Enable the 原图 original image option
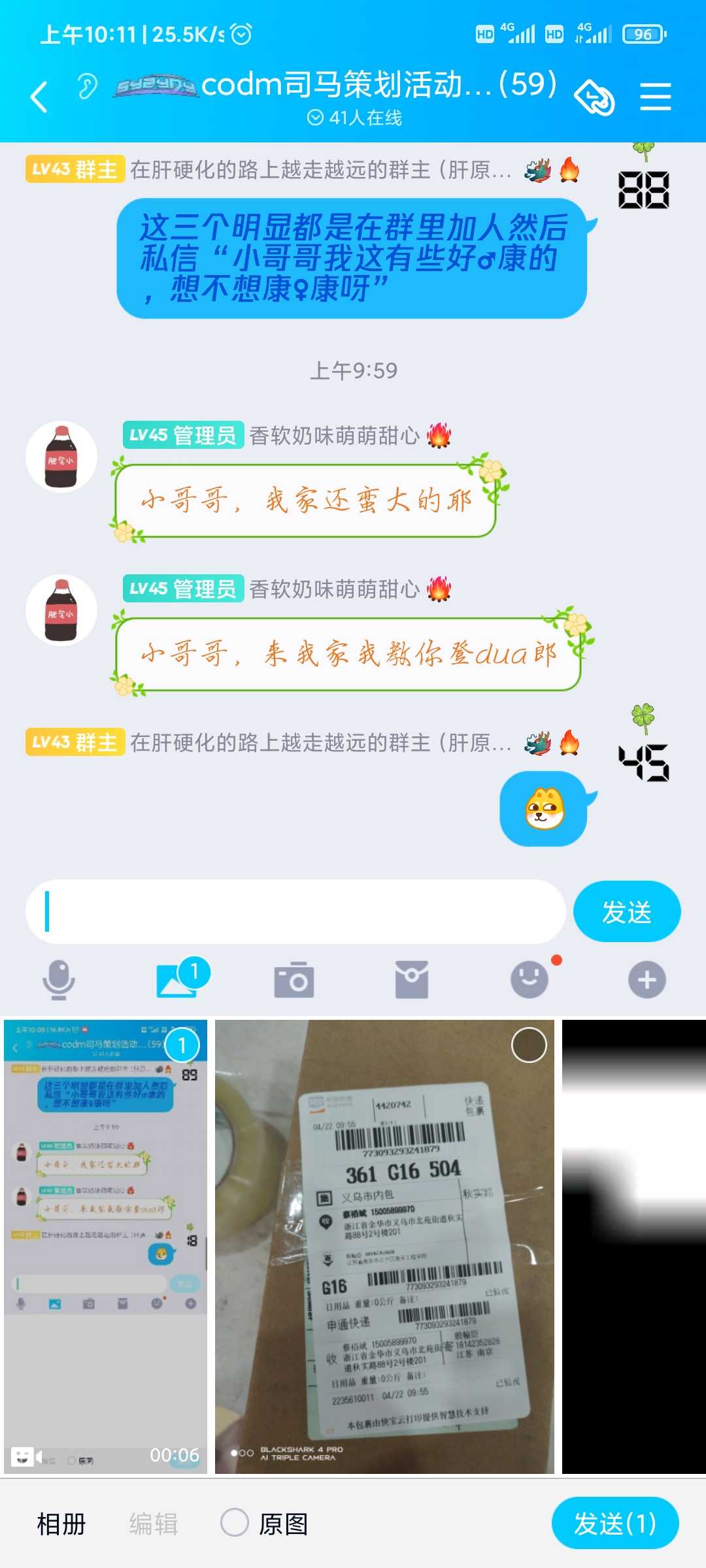This screenshot has width=706, height=1568. pyautogui.click(x=264, y=1524)
